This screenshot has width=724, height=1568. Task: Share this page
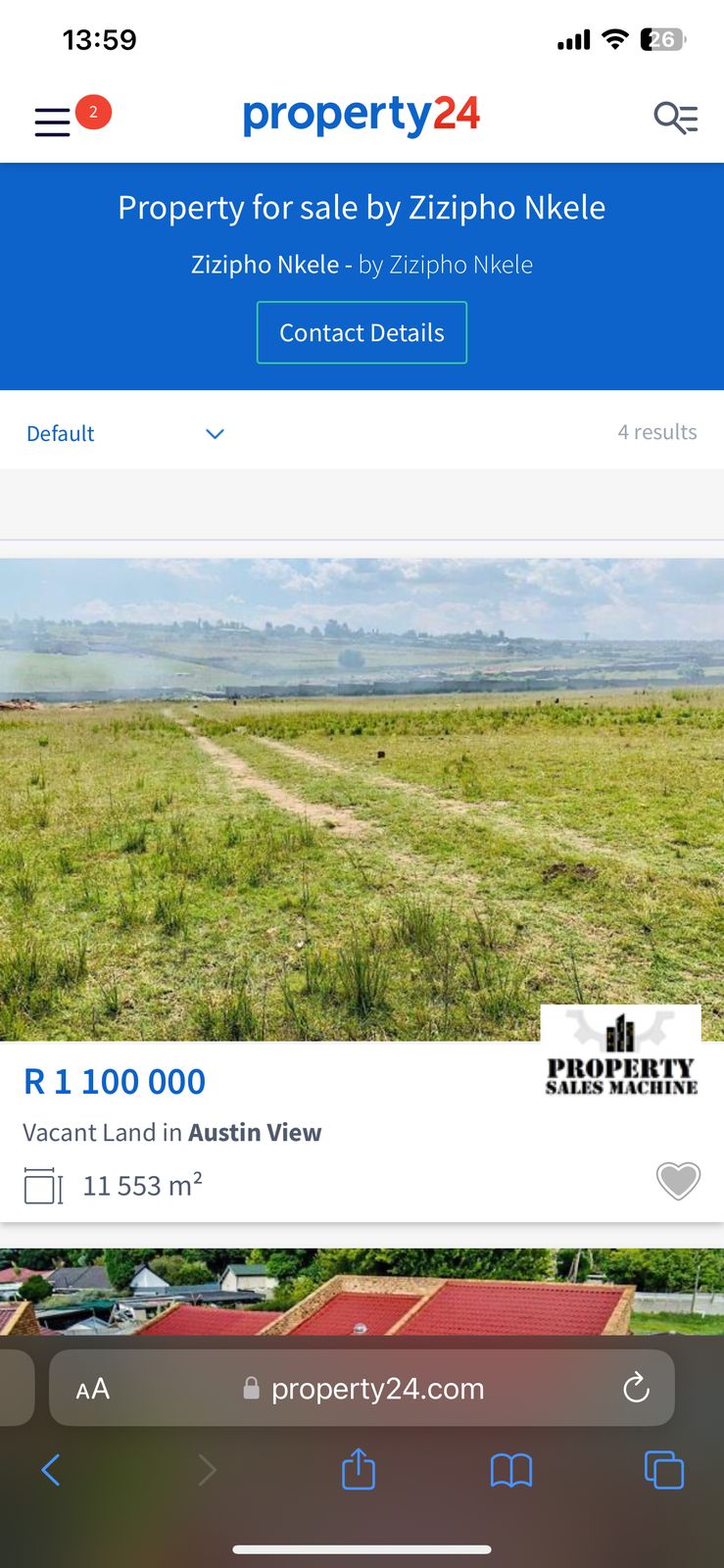tap(359, 1470)
